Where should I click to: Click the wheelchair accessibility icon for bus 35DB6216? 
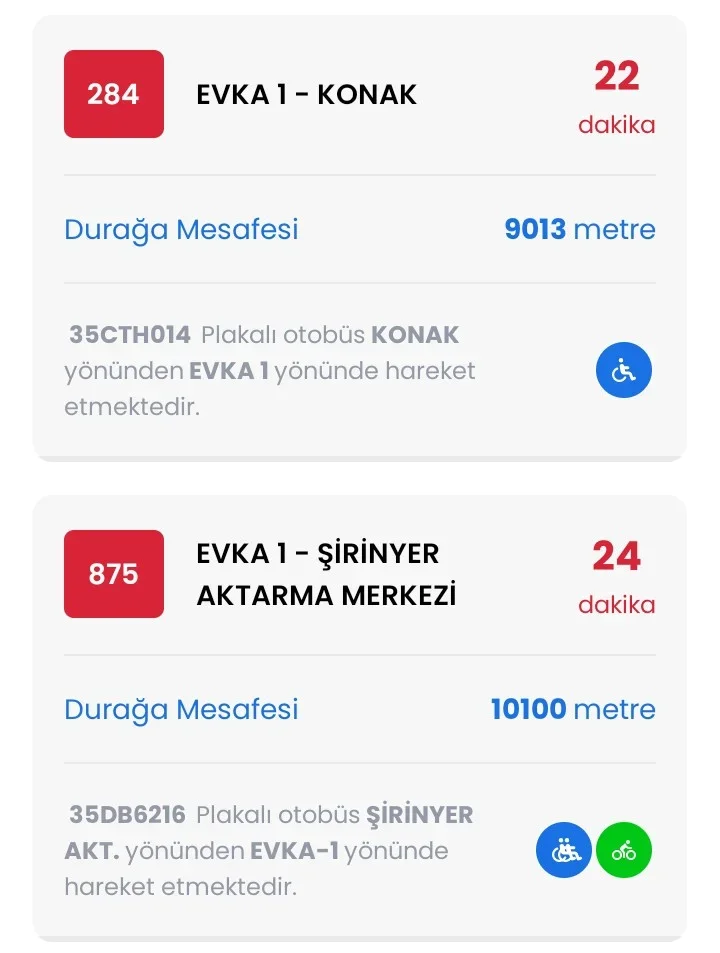click(x=563, y=850)
